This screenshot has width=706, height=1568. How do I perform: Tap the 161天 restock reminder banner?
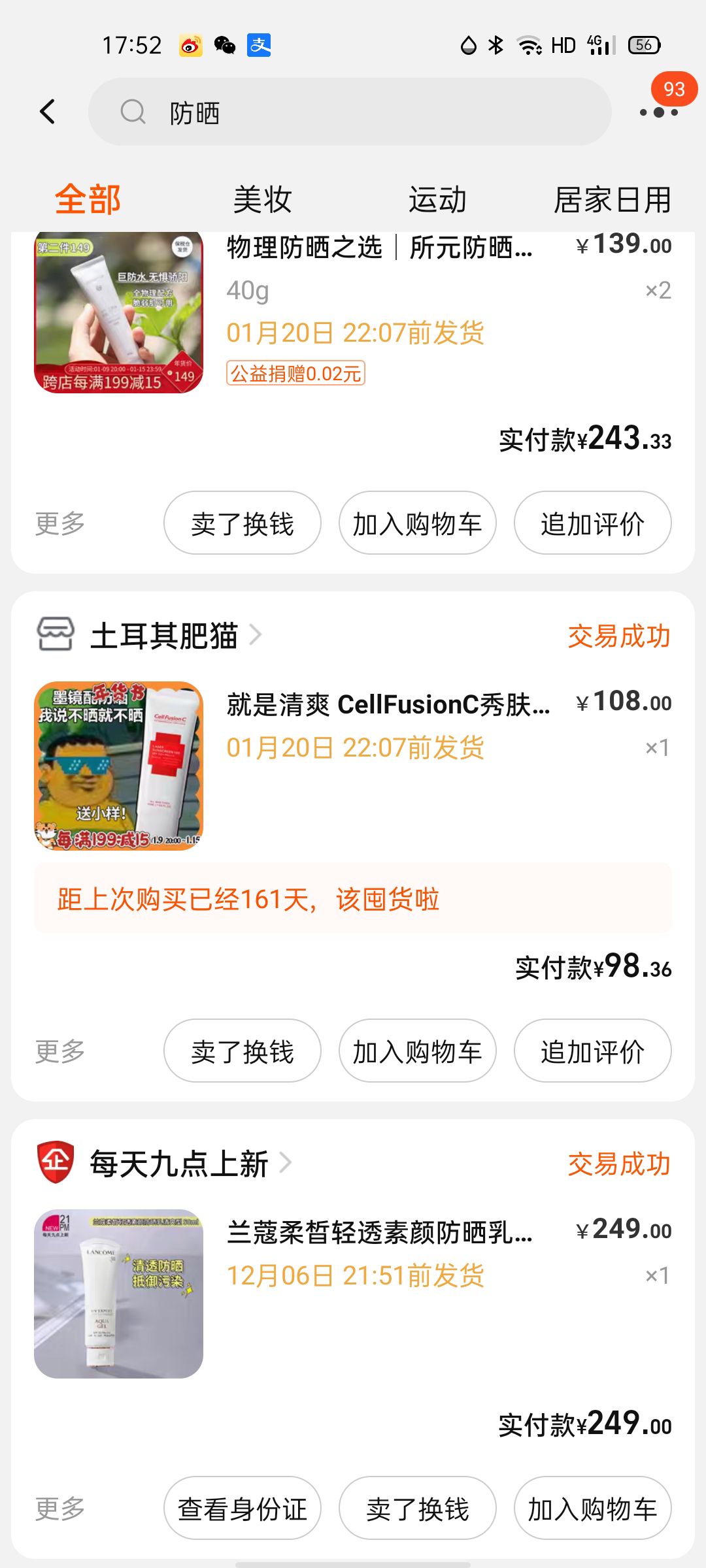click(352, 899)
